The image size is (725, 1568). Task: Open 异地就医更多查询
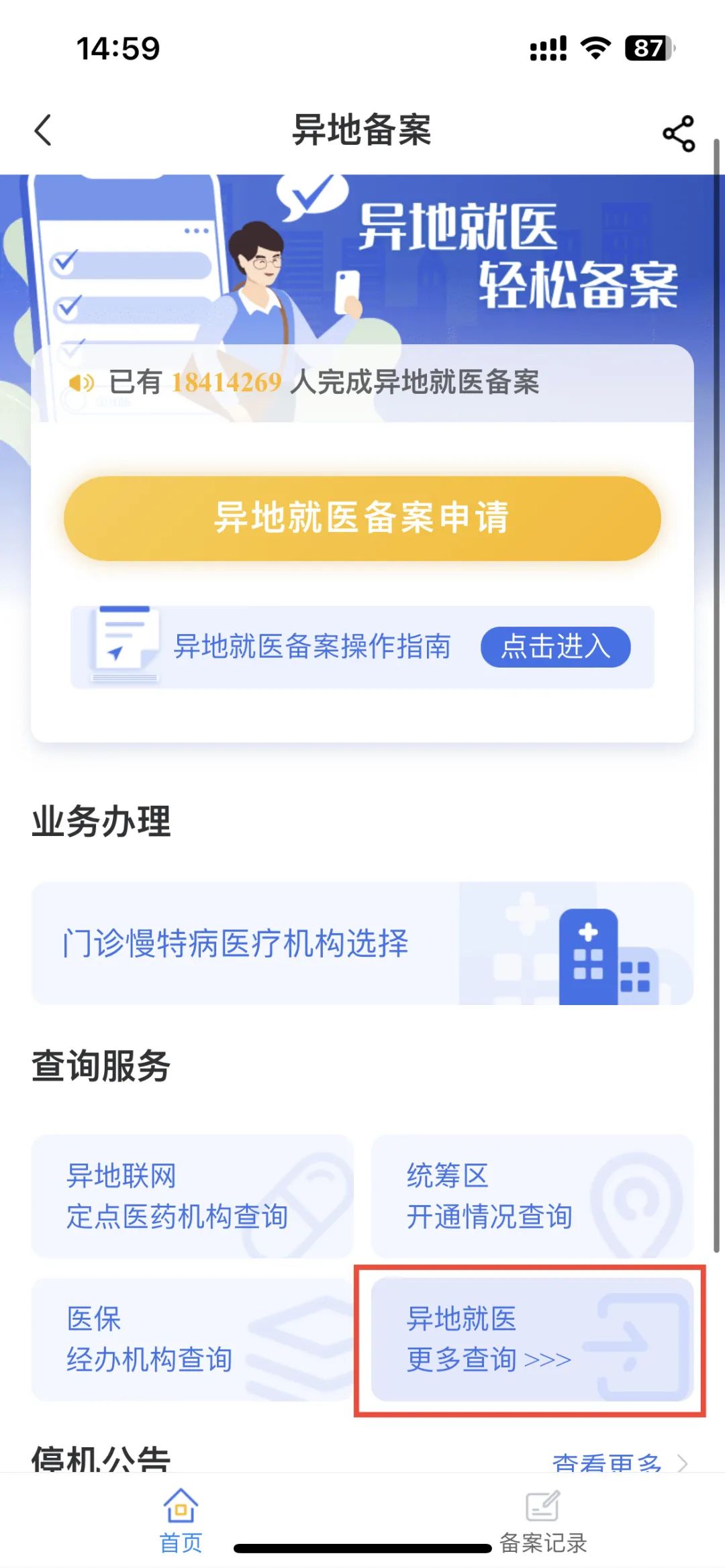[x=532, y=1339]
